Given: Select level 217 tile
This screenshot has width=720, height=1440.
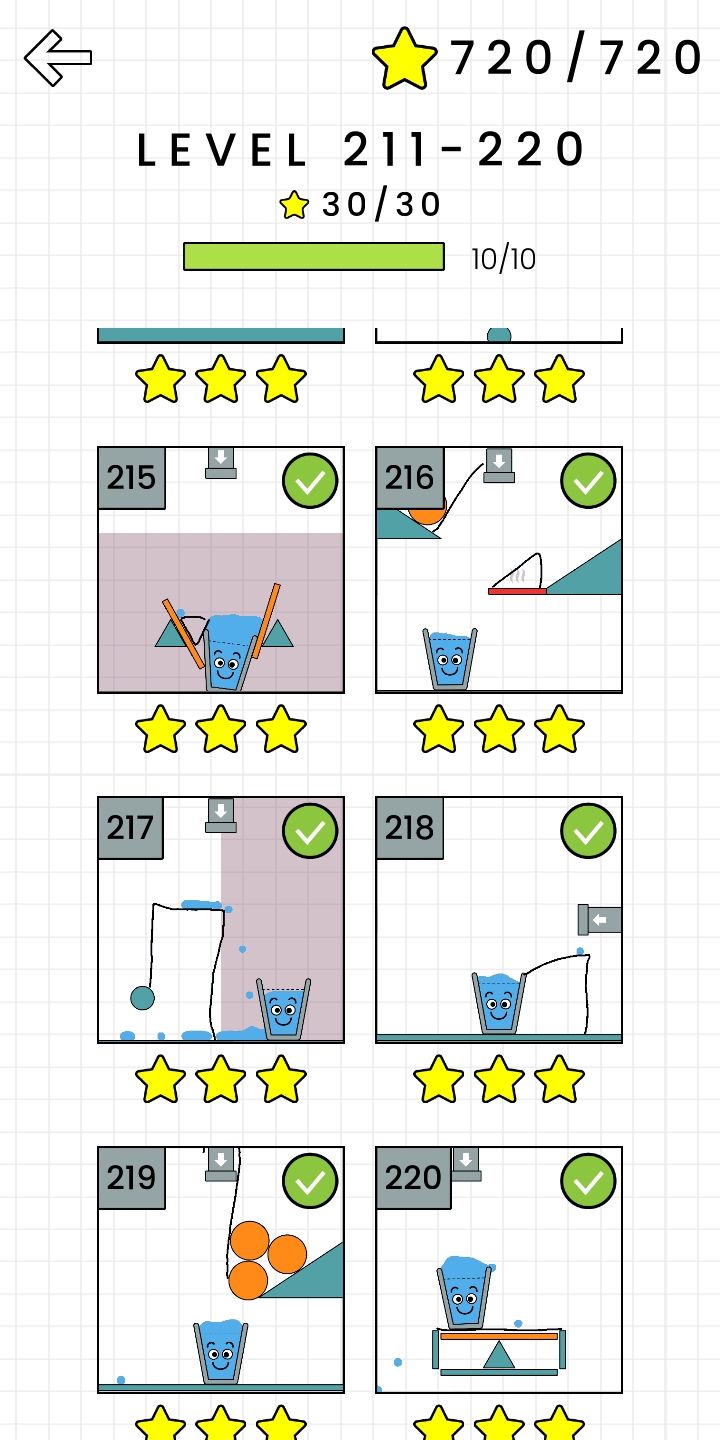Looking at the screenshot, I should pos(221,920).
